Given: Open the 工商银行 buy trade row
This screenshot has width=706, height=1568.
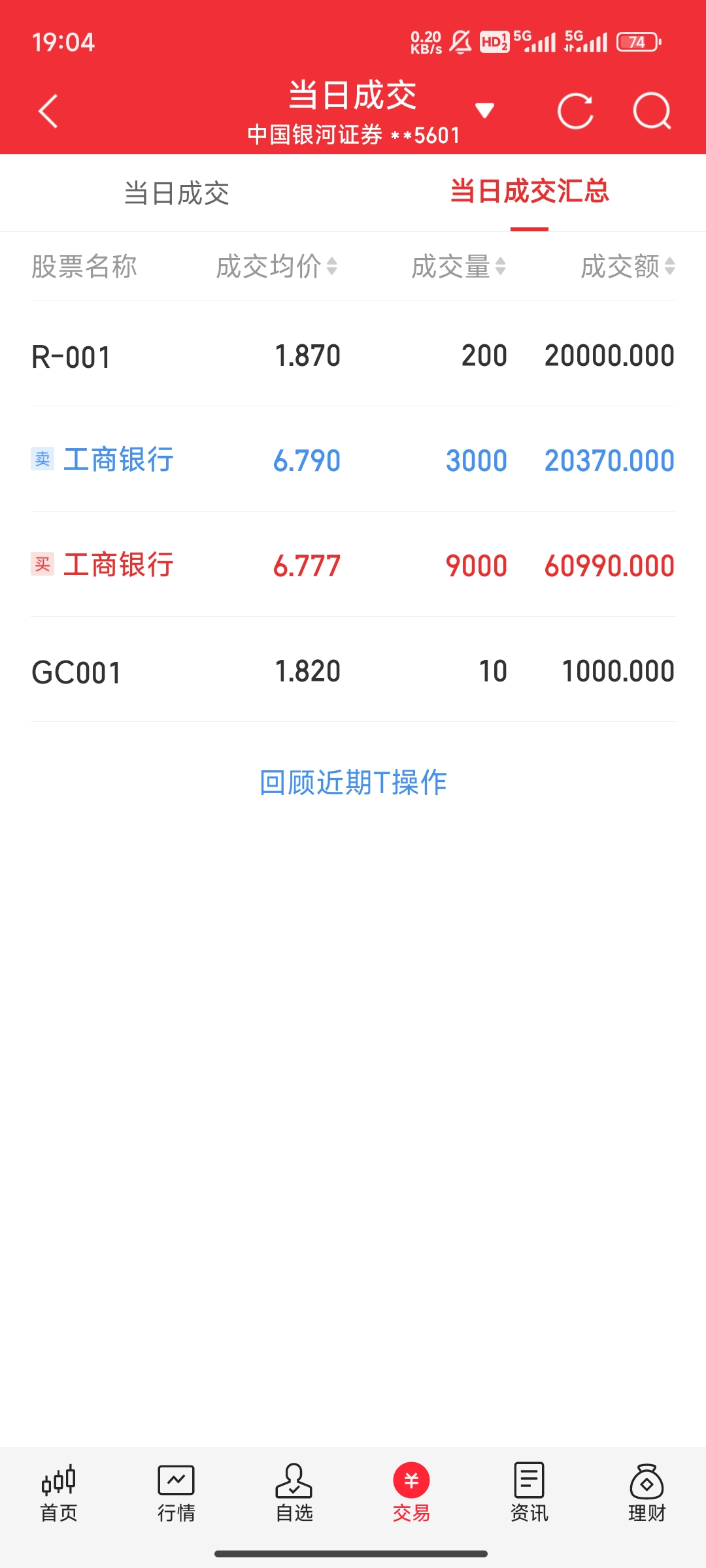Looking at the screenshot, I should tap(353, 565).
